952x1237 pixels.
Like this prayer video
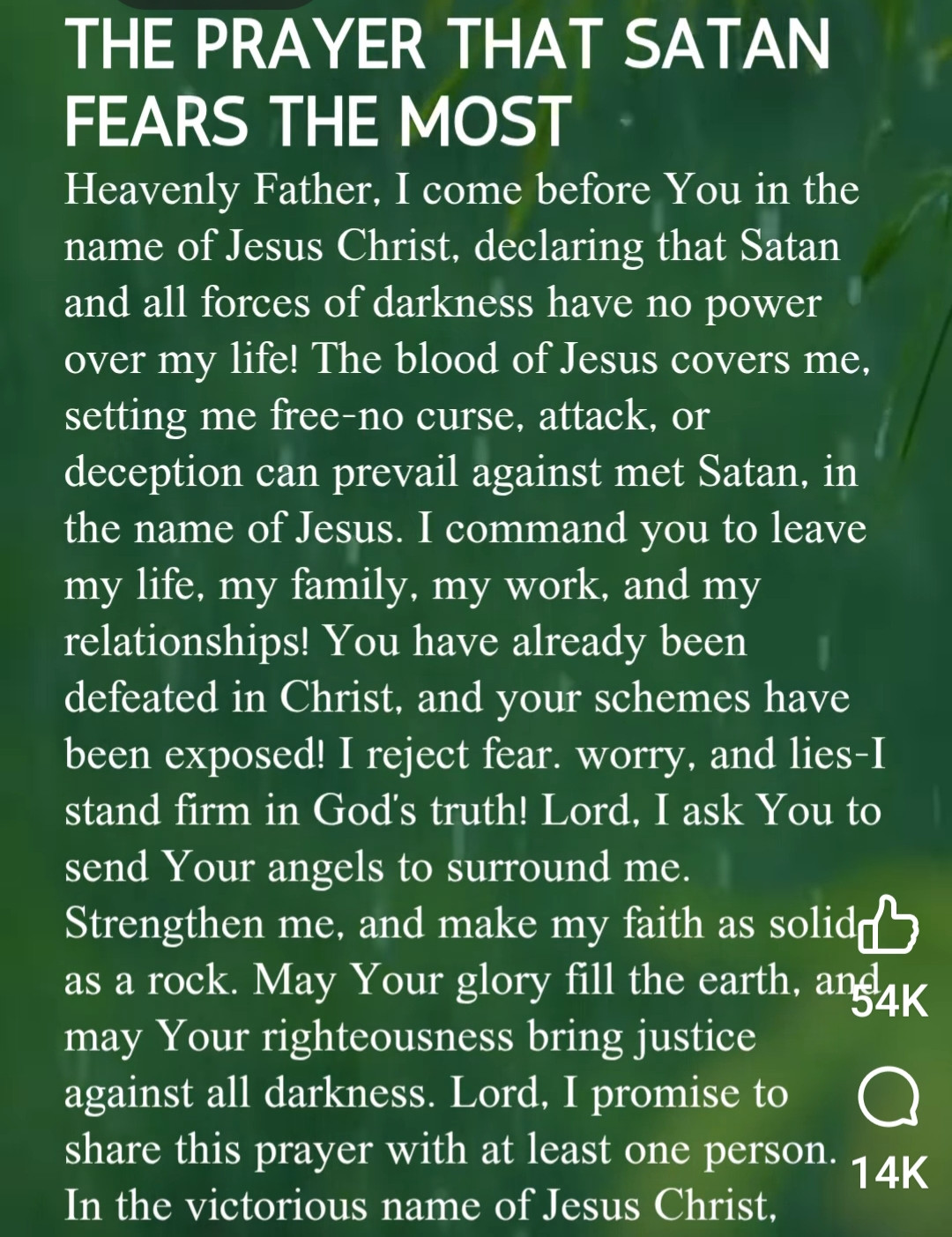coord(888,927)
